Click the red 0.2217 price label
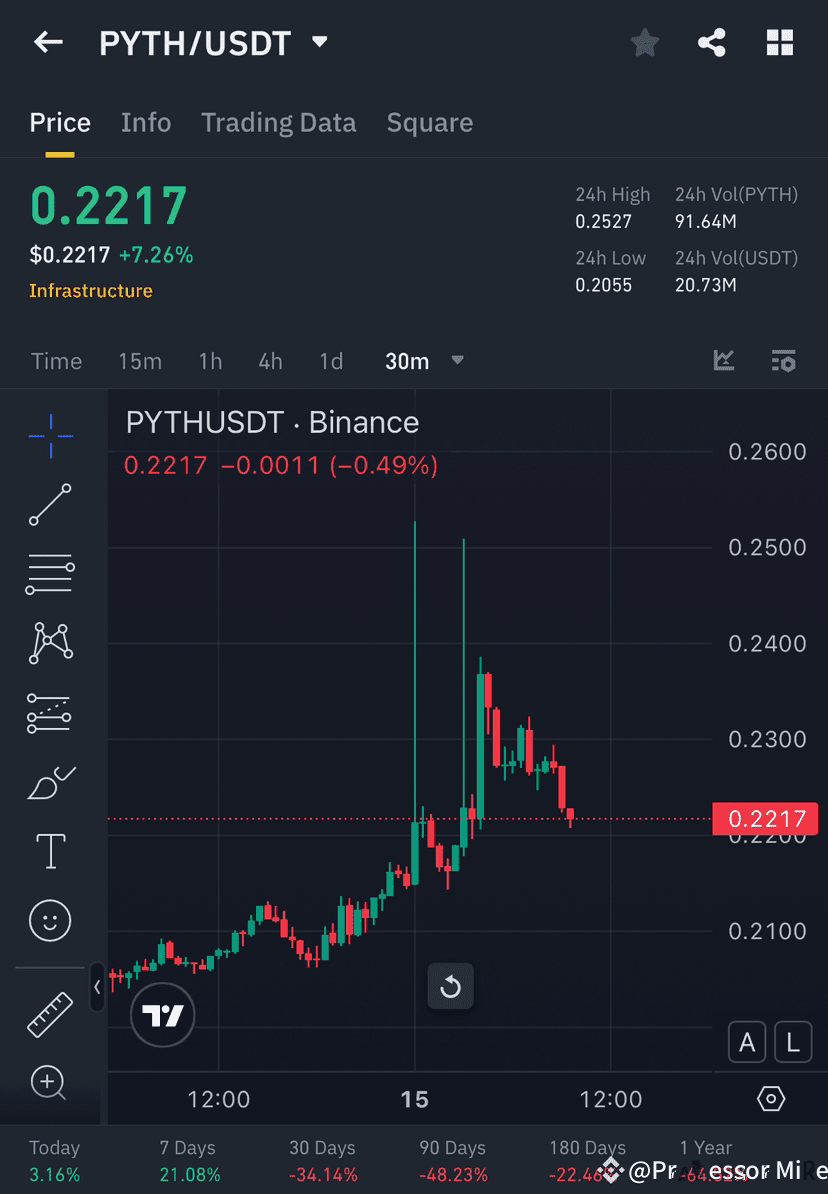Screen dimensions: 828x1194 click(765, 818)
